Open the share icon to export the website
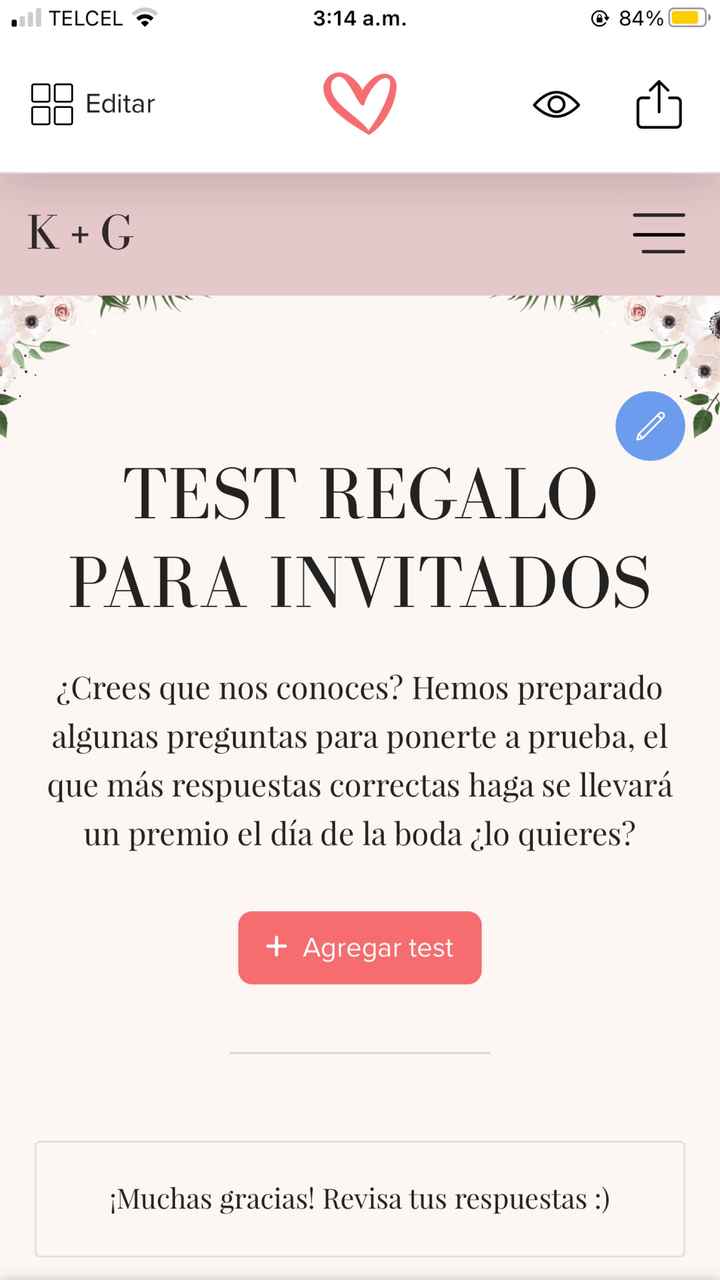 coord(659,103)
